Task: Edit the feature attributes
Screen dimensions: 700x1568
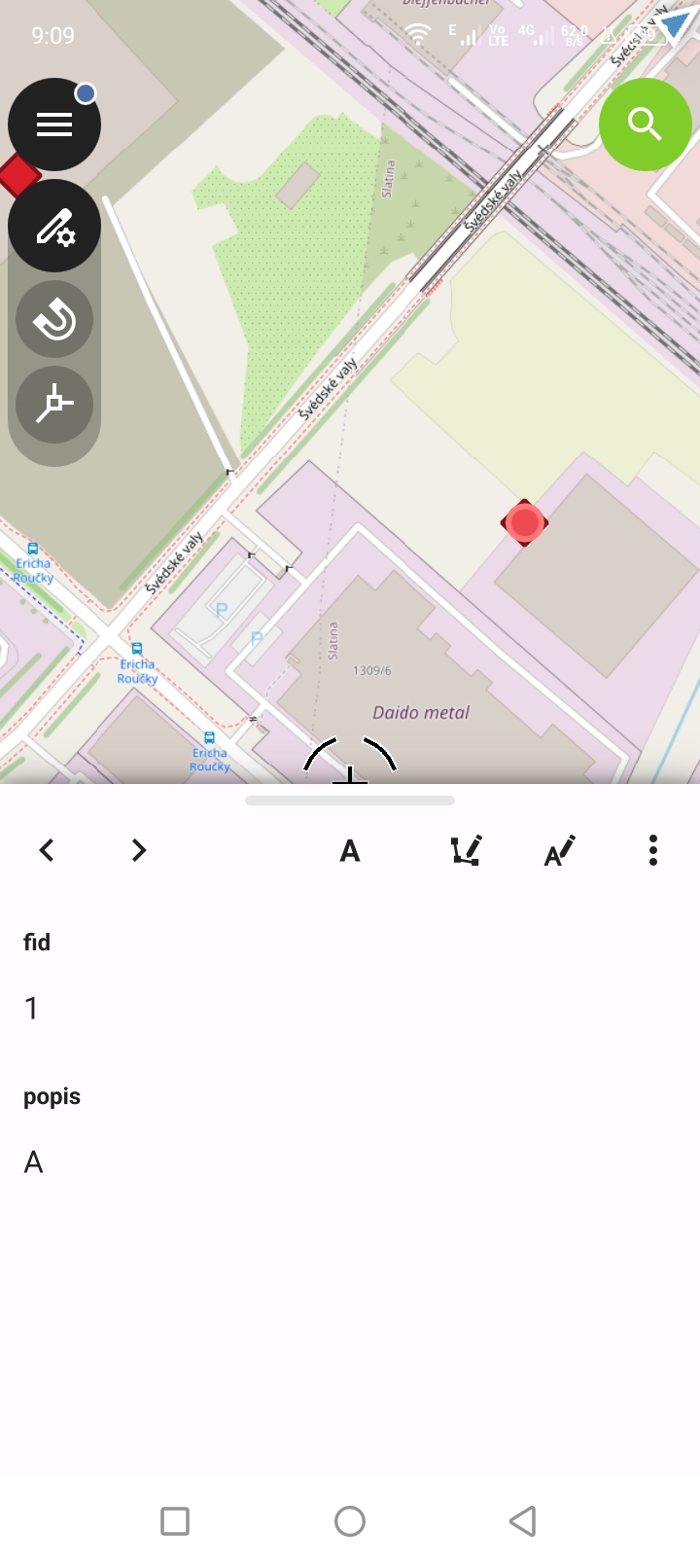Action: tap(559, 851)
